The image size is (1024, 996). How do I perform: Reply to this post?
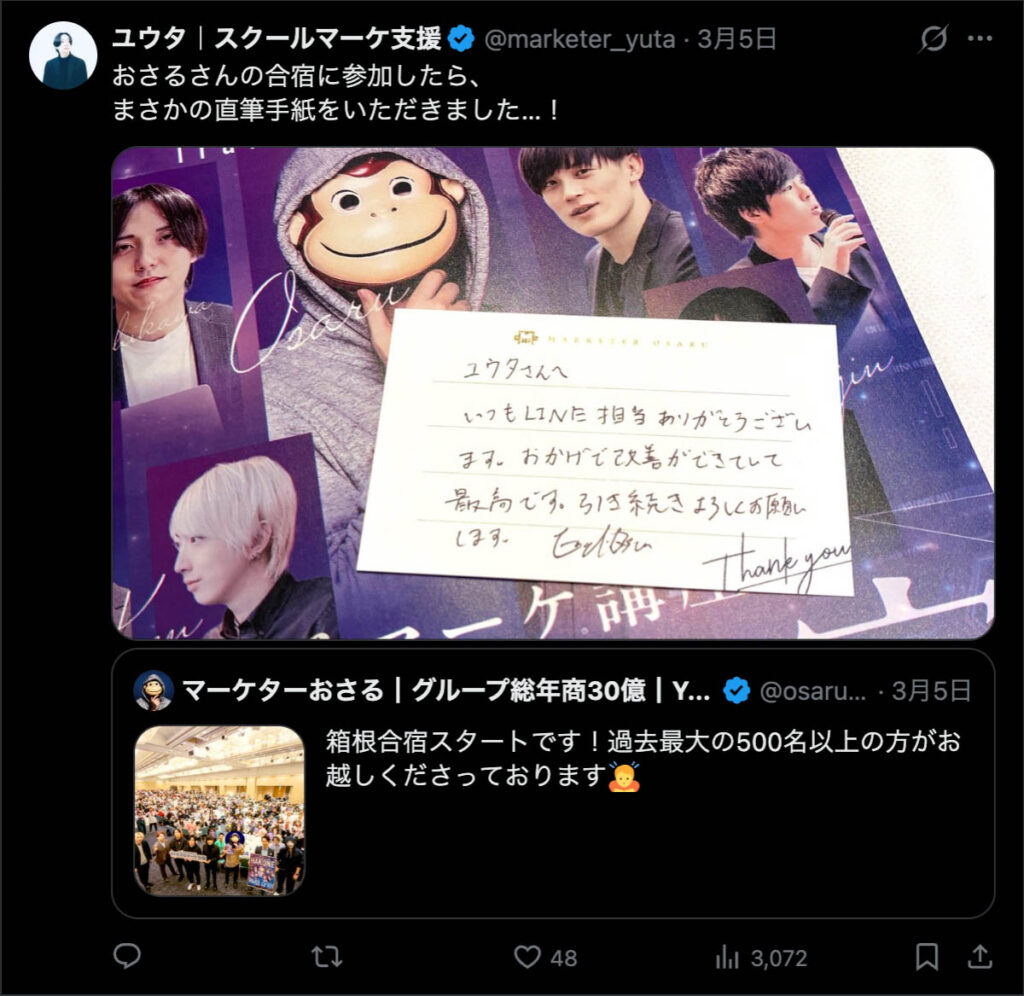click(x=127, y=957)
